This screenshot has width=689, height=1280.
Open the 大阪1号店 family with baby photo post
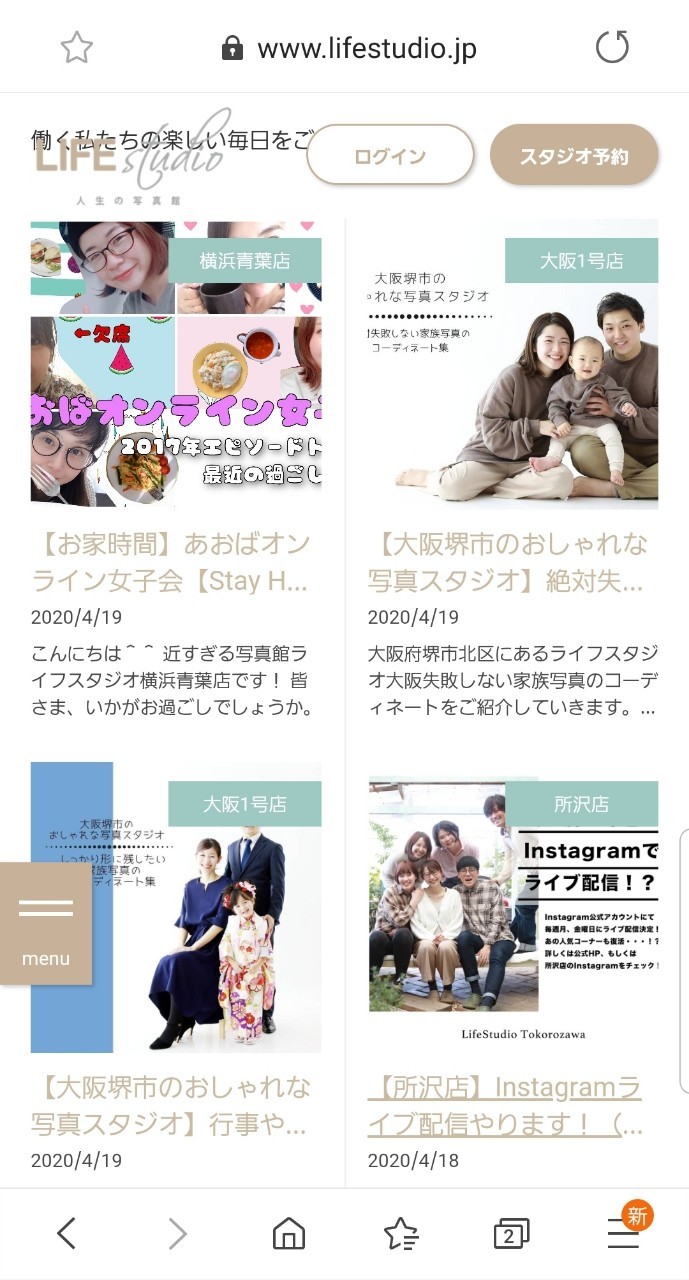[513, 365]
